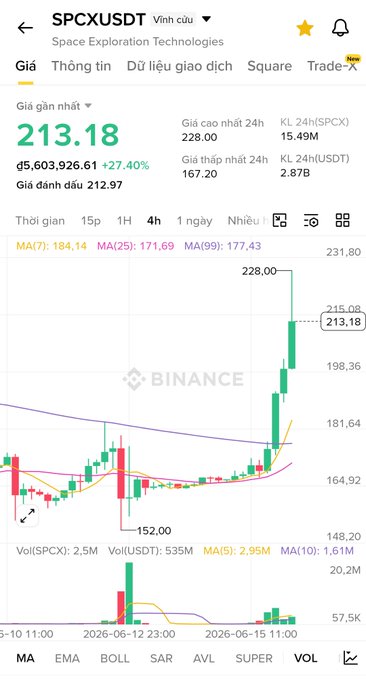Open the Trade-X tab
This screenshot has height=680, width=366.
pos(332,66)
